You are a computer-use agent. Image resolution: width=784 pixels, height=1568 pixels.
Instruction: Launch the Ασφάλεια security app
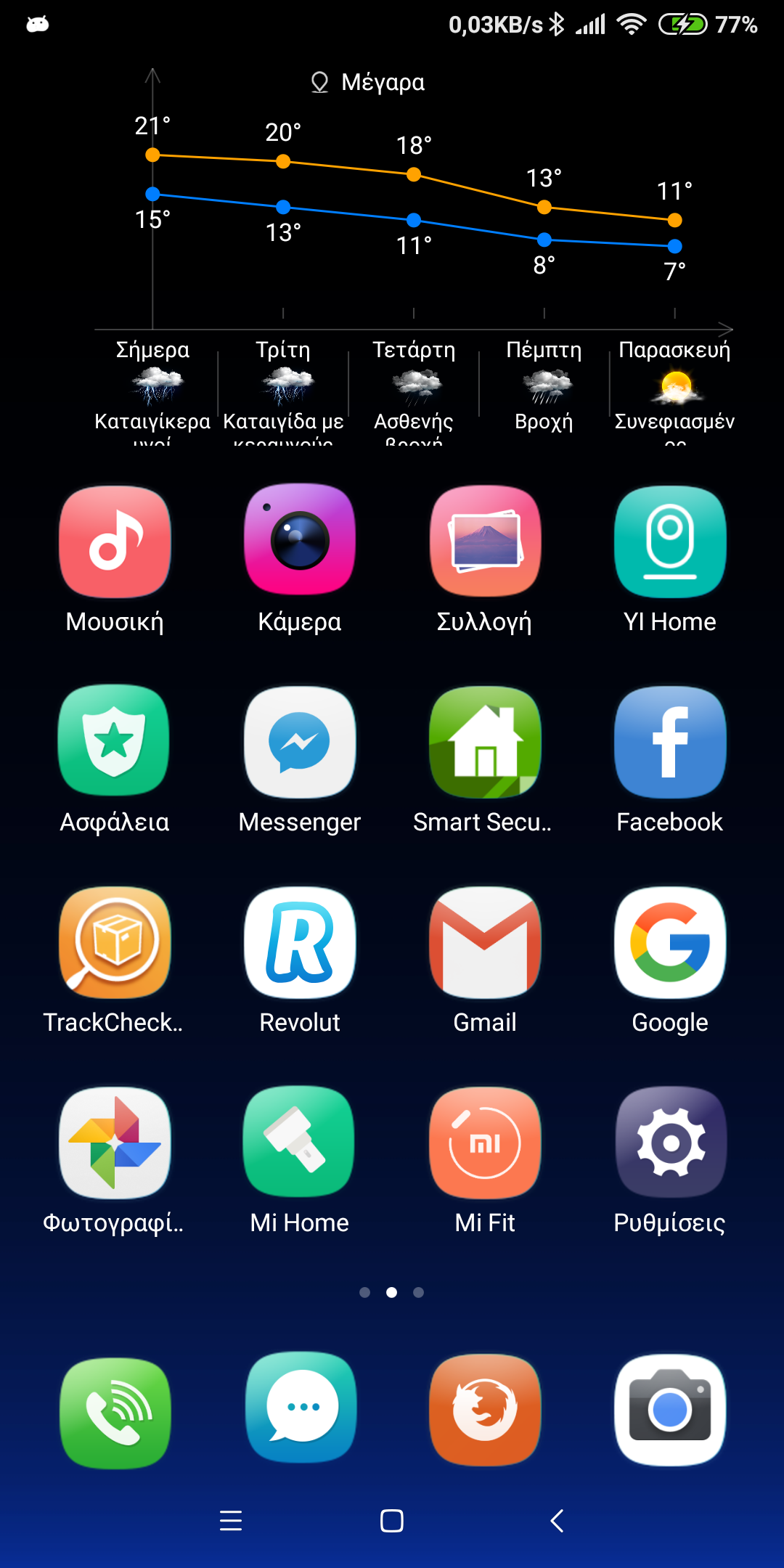(x=115, y=741)
